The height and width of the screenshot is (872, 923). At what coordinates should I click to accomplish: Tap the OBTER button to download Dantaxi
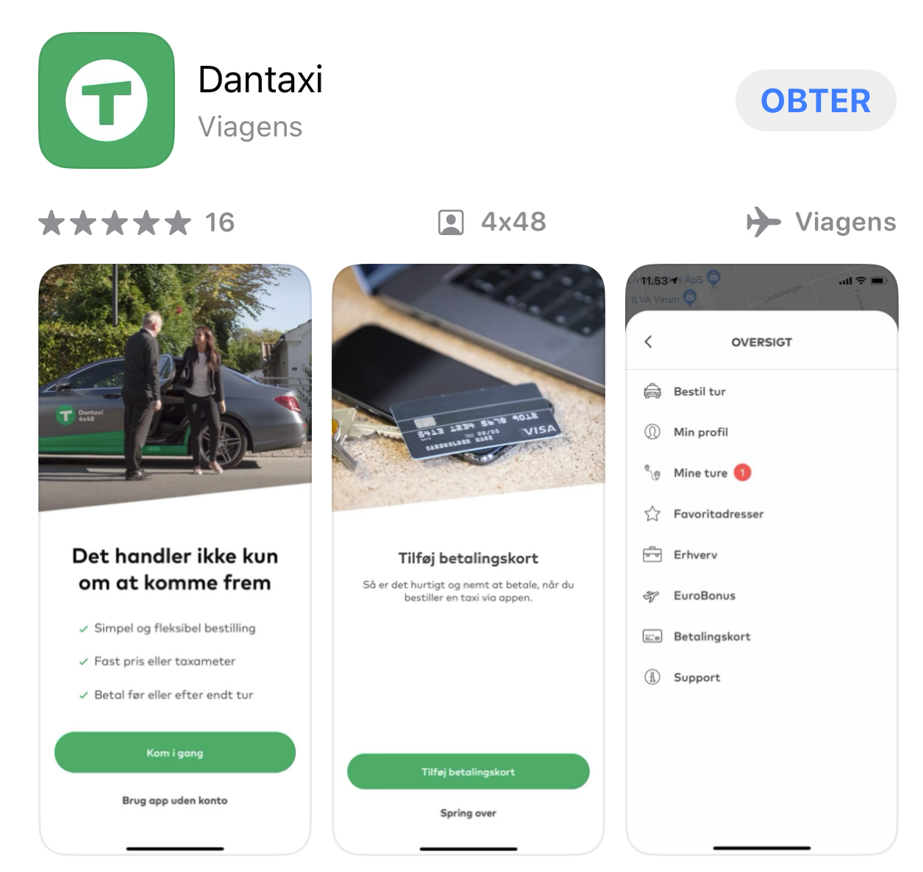tap(815, 101)
